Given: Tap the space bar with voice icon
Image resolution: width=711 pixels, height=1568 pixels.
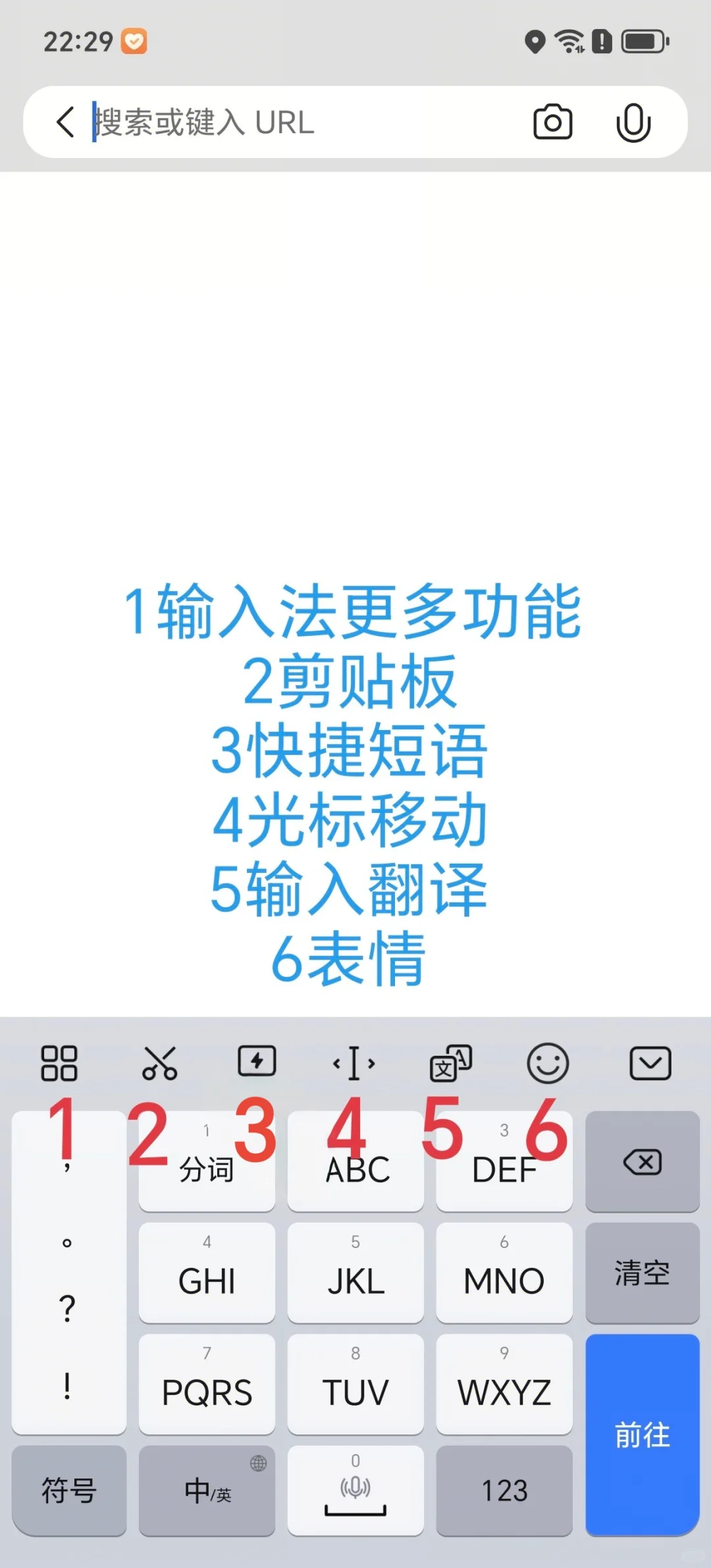Looking at the screenshot, I should coord(355,1491).
